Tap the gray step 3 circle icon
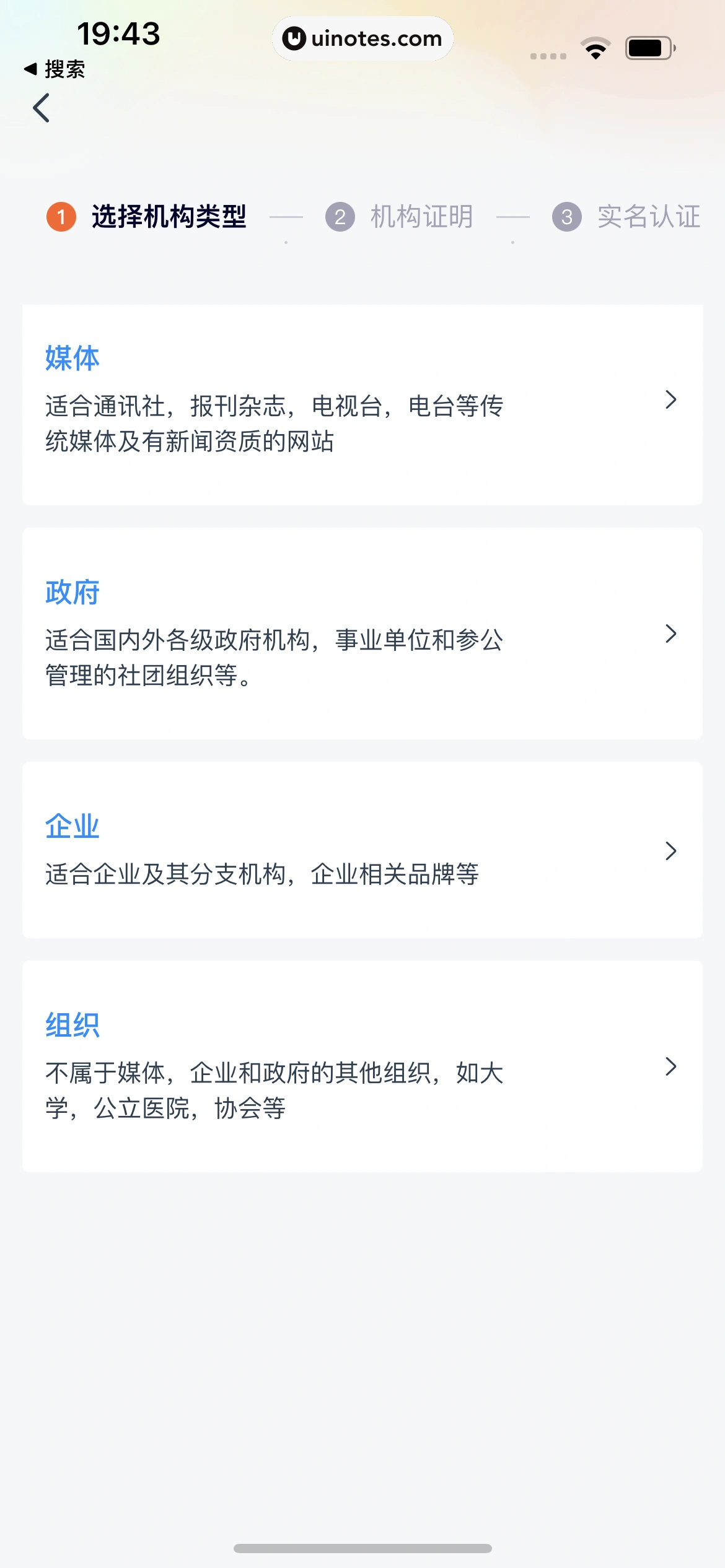 568,217
